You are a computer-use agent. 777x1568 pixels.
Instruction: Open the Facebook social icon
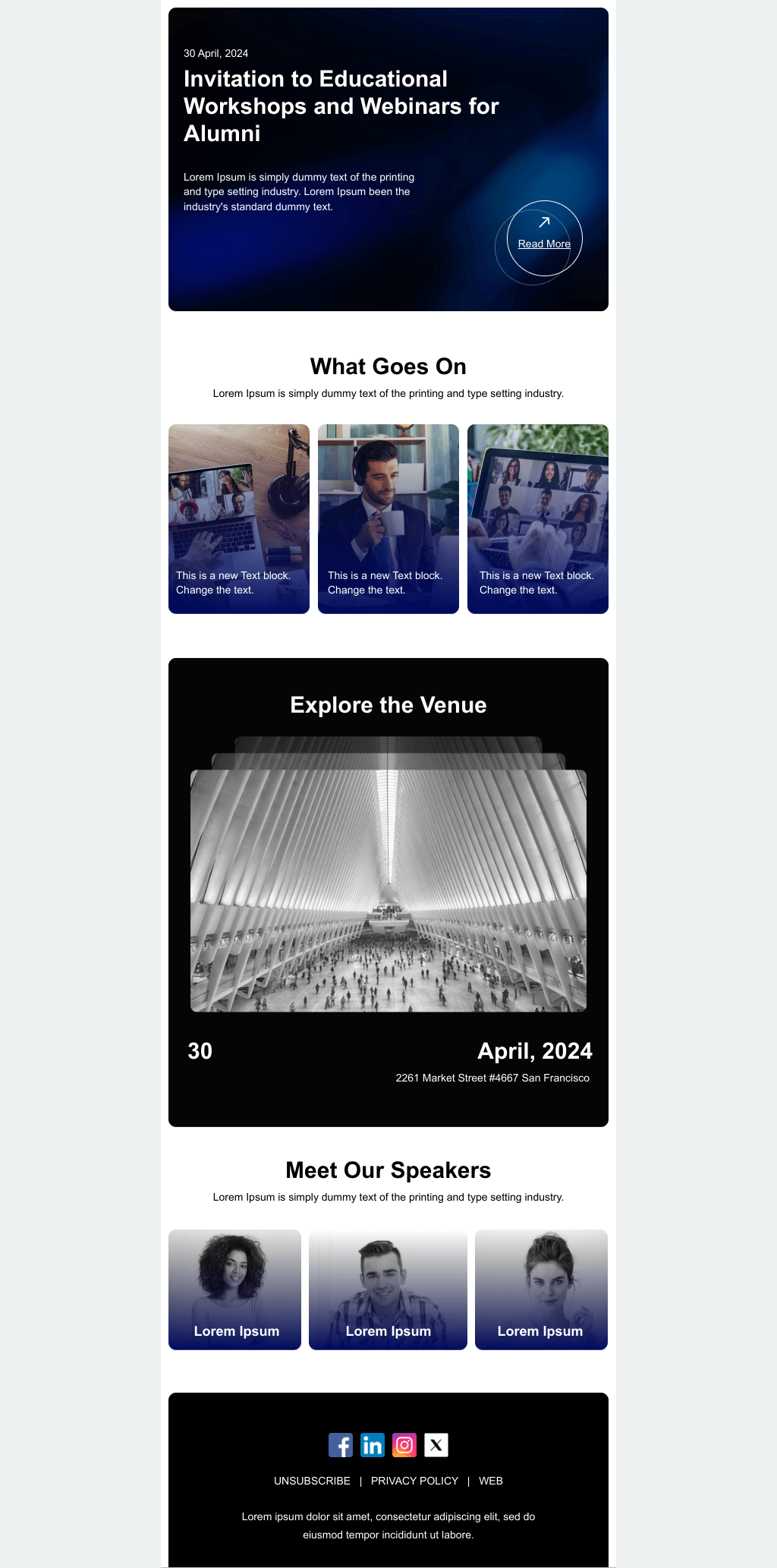(x=341, y=1445)
